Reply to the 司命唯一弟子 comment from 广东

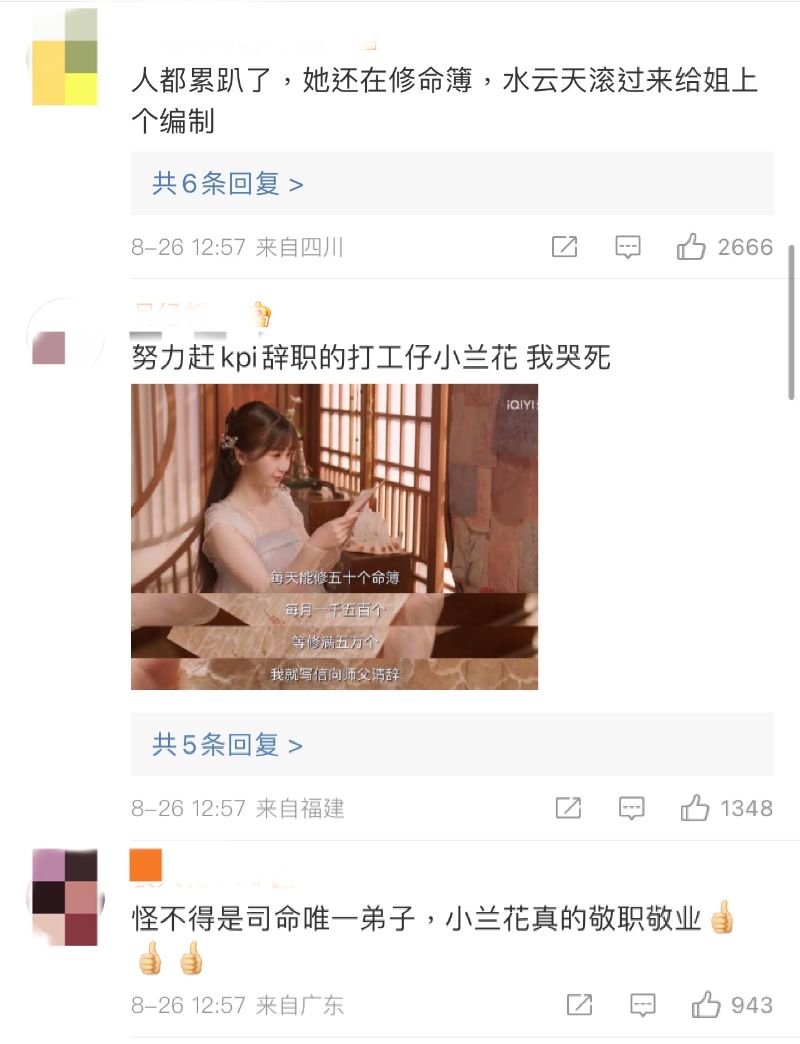642,1005
